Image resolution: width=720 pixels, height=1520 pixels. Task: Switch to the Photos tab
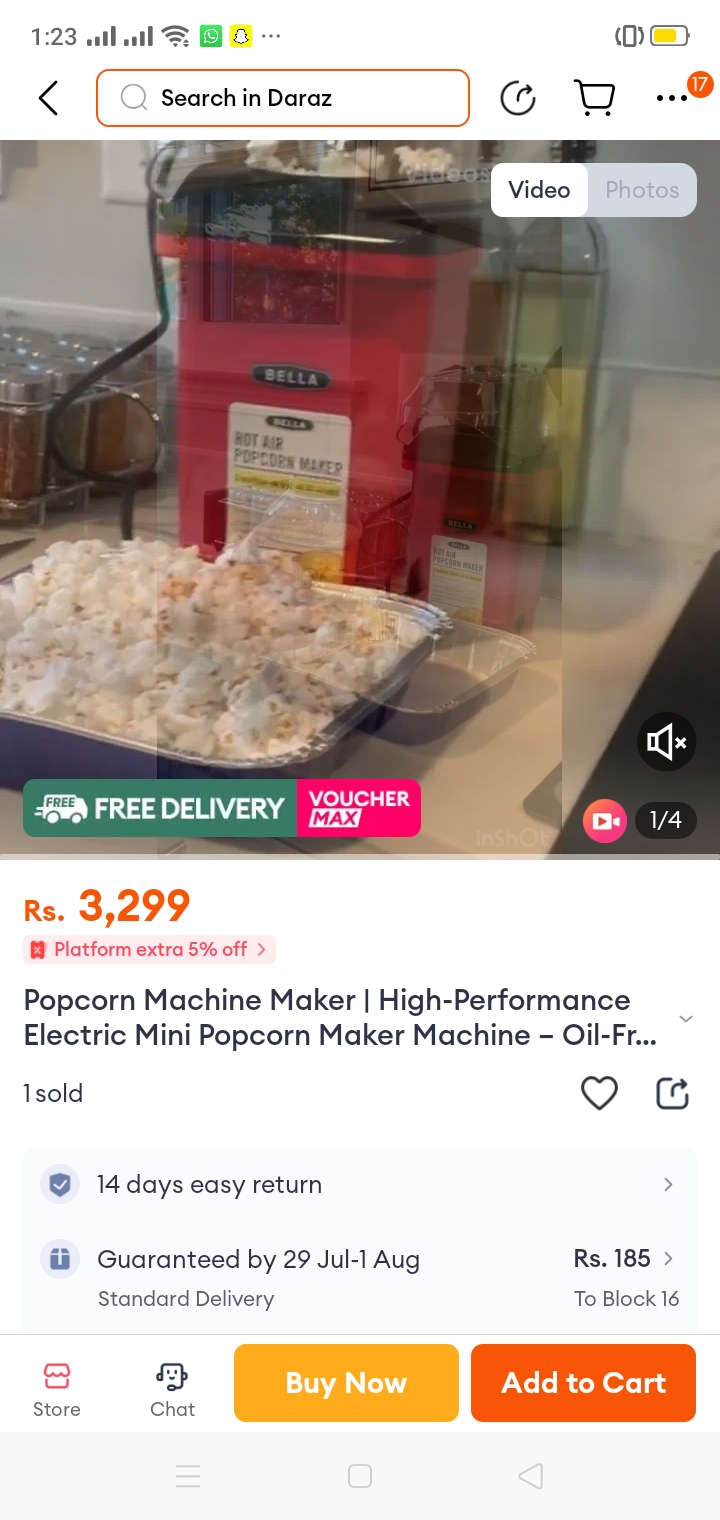[x=642, y=190]
